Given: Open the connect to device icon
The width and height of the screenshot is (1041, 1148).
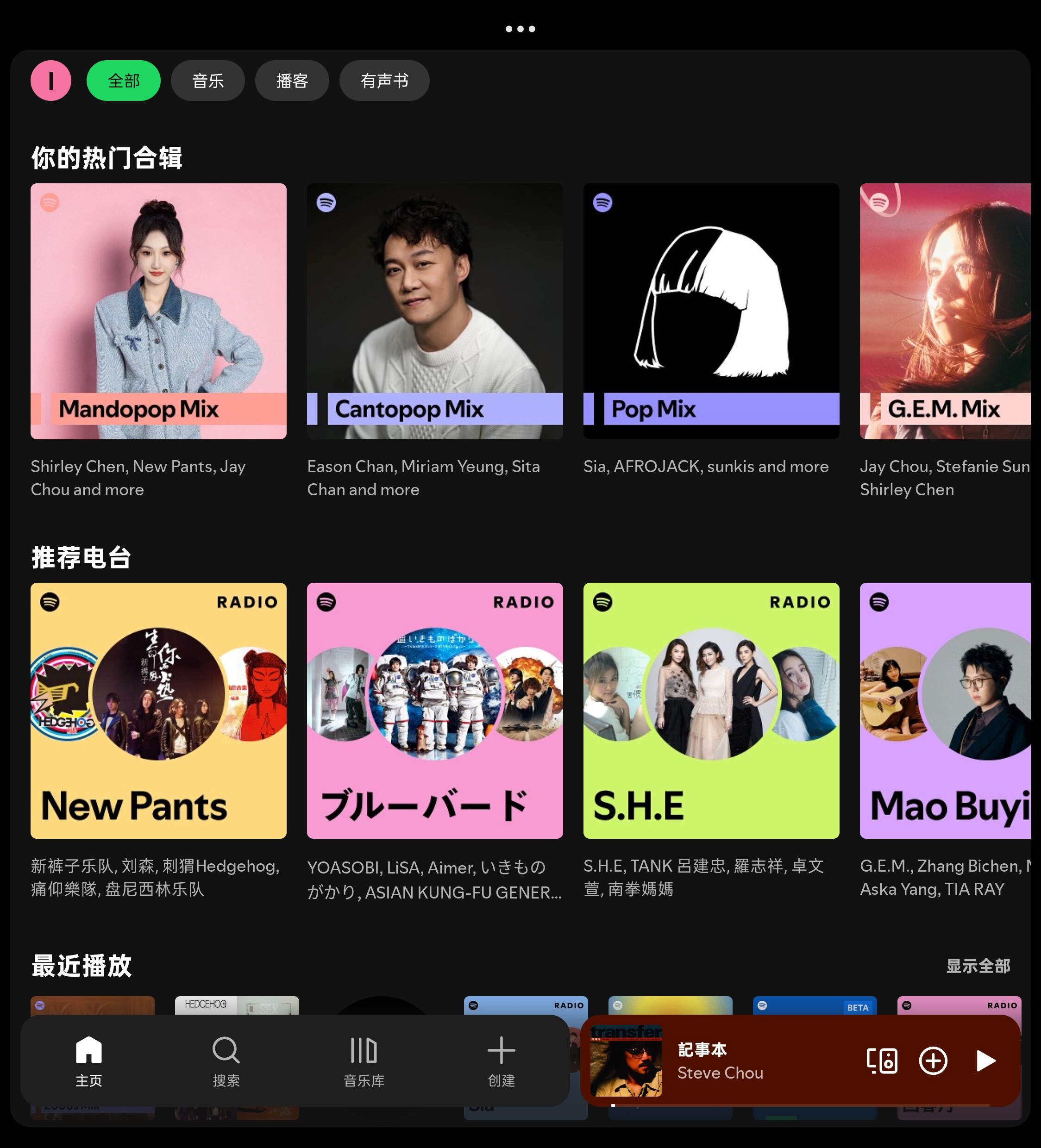Looking at the screenshot, I should pyautogui.click(x=882, y=1061).
